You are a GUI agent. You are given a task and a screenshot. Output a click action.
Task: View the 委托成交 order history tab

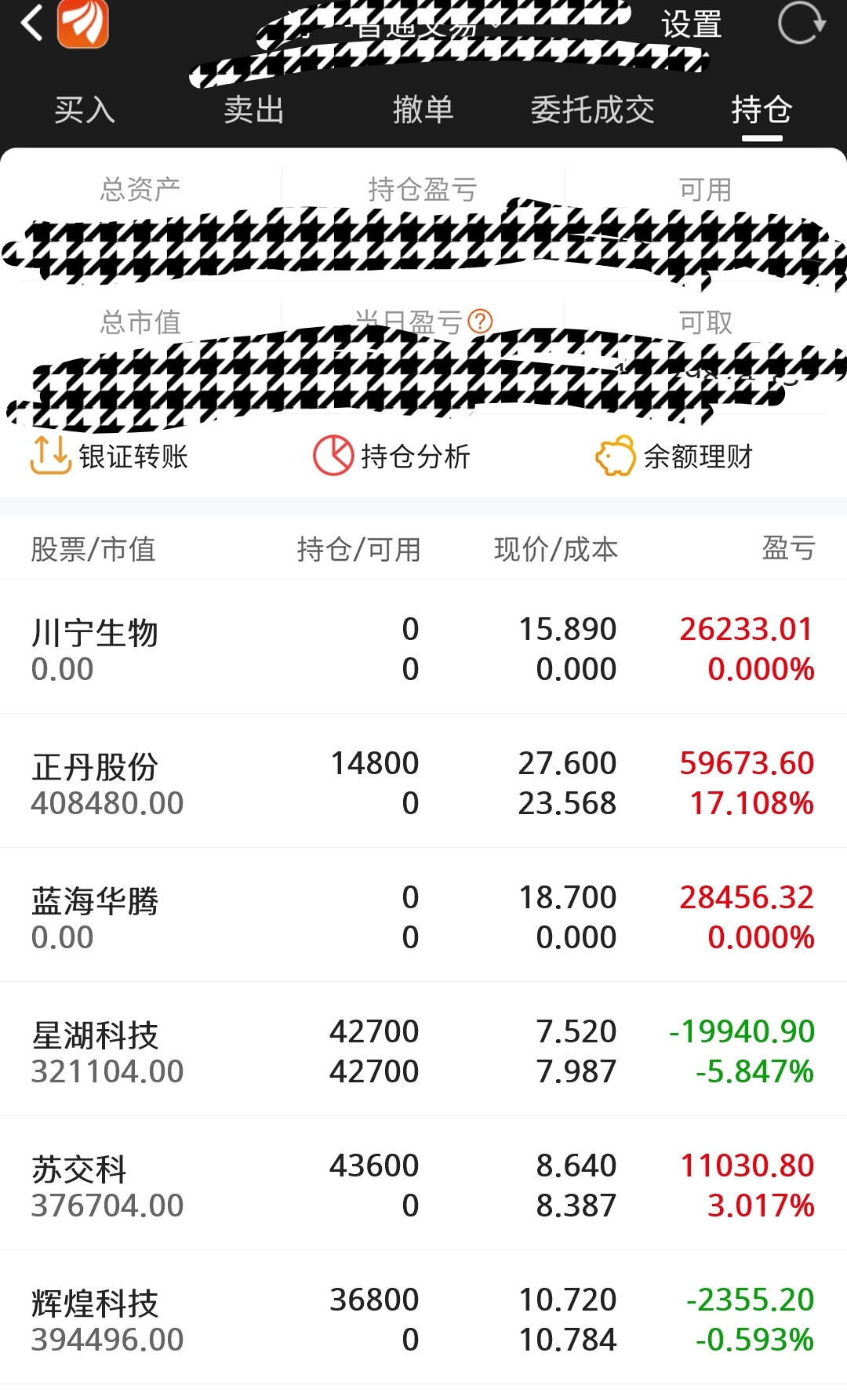pos(594,111)
